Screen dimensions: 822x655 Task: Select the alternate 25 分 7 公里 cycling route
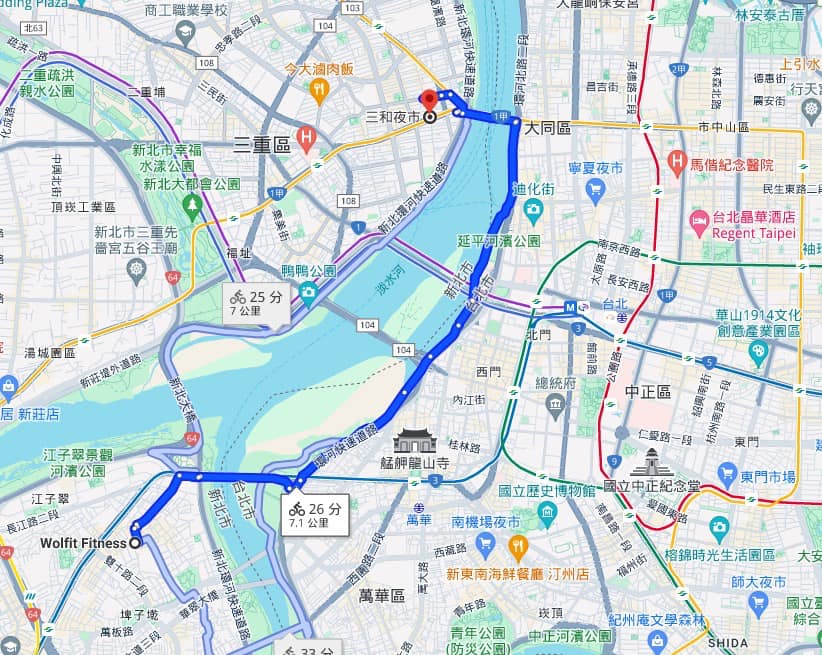pos(257,302)
